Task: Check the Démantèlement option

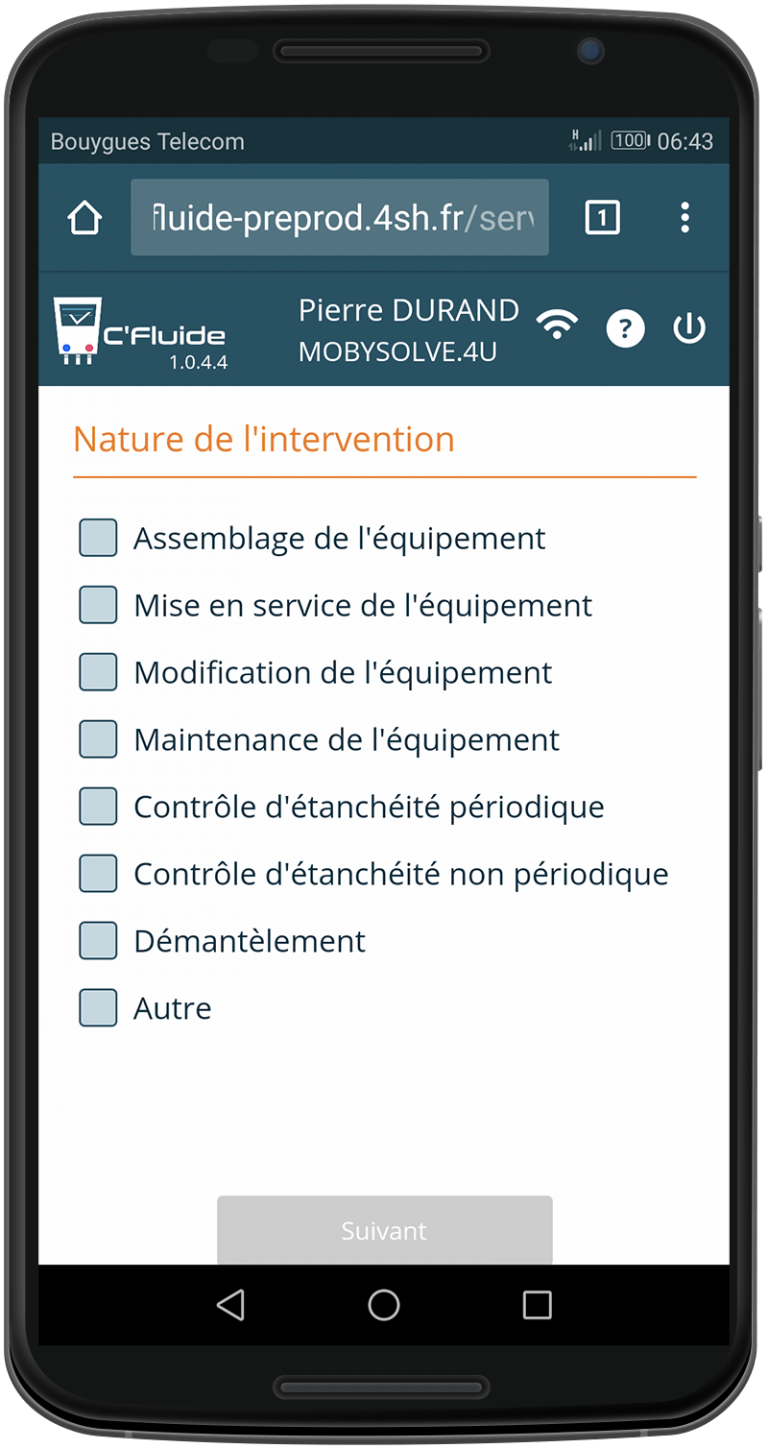Action: click(x=98, y=940)
